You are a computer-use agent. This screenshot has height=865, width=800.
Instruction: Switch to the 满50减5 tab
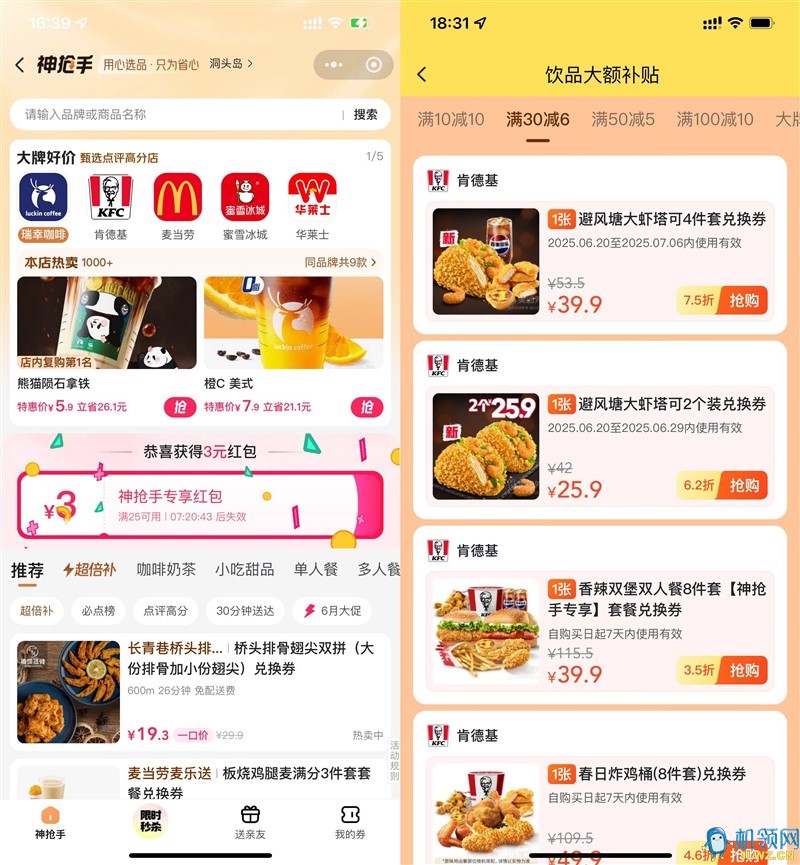point(623,119)
